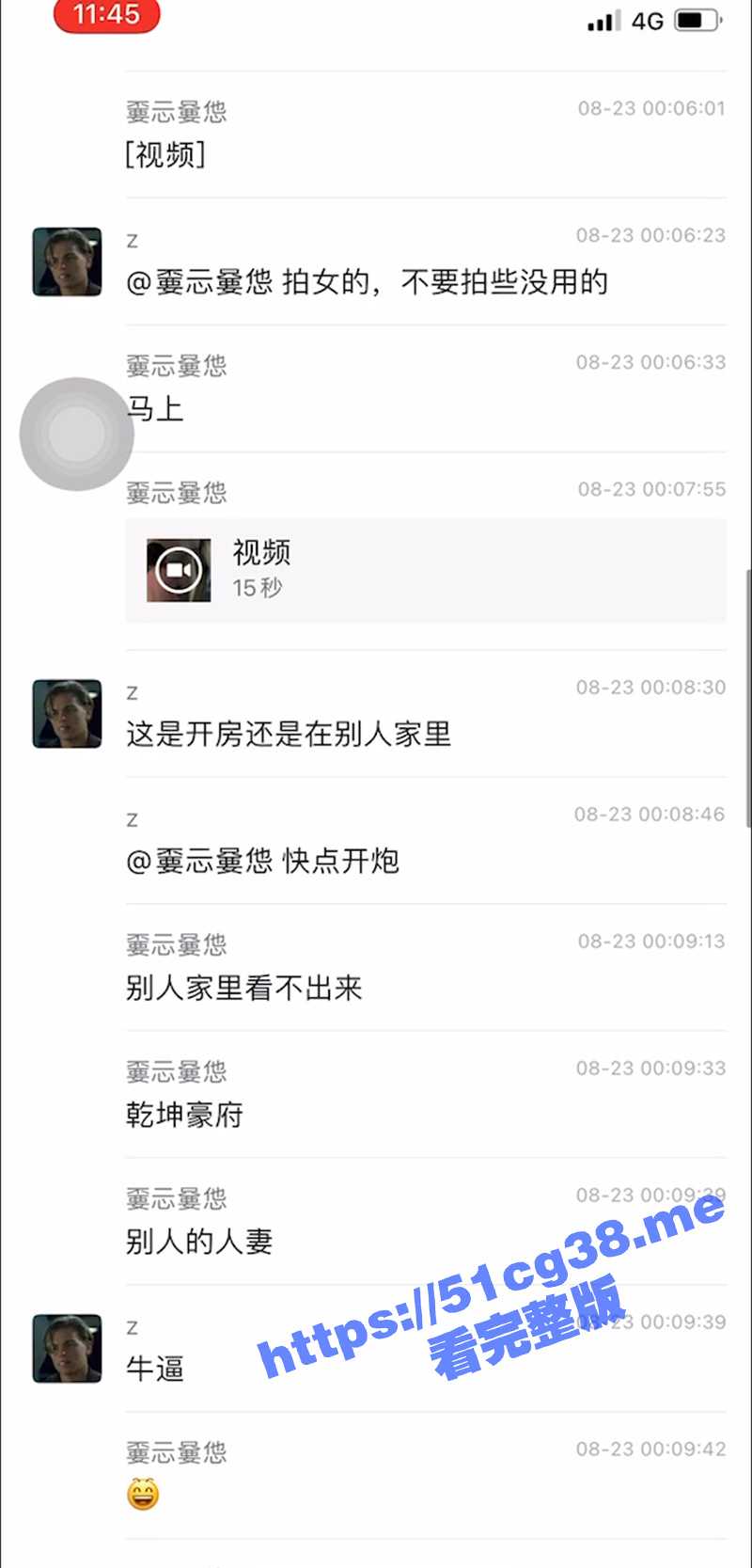Viewport: 752px width, 1568px height.
Task: Open z's avatar beside the 00:06:23 message
Action: (67, 261)
